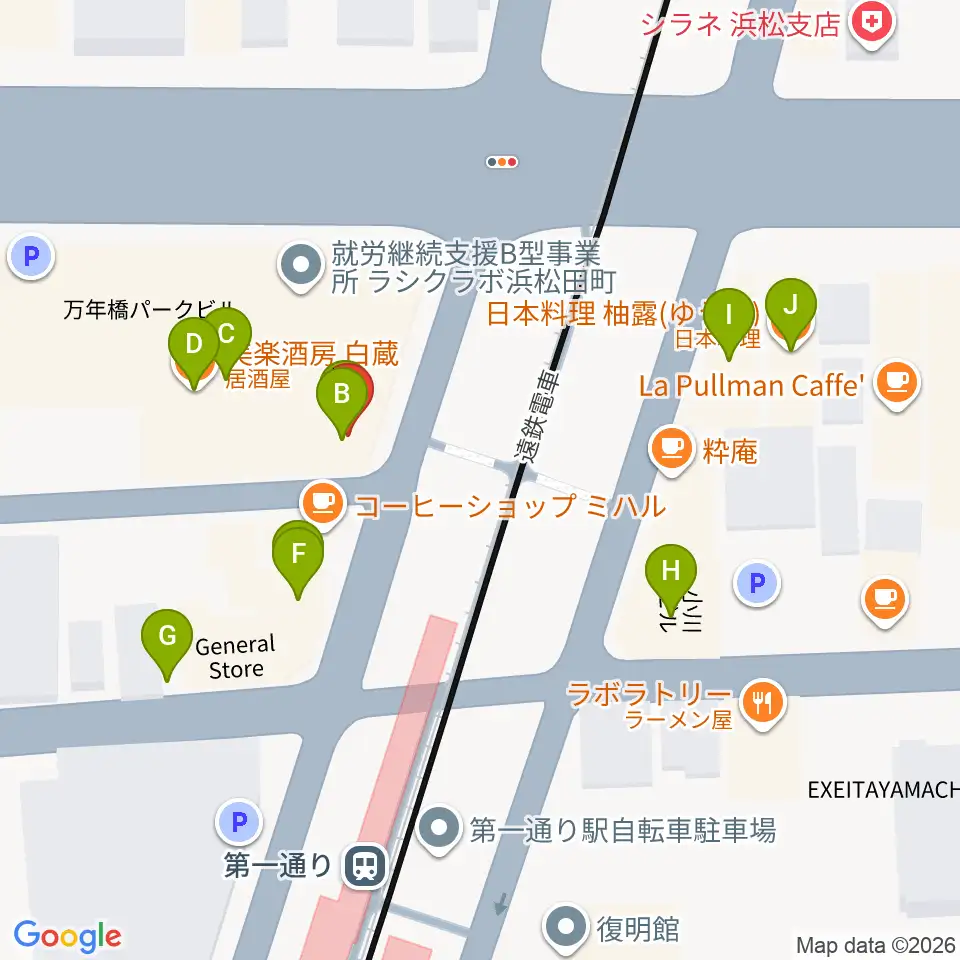Open La Pullman Caffe' cafe pin
The height and width of the screenshot is (960, 960).
898,384
